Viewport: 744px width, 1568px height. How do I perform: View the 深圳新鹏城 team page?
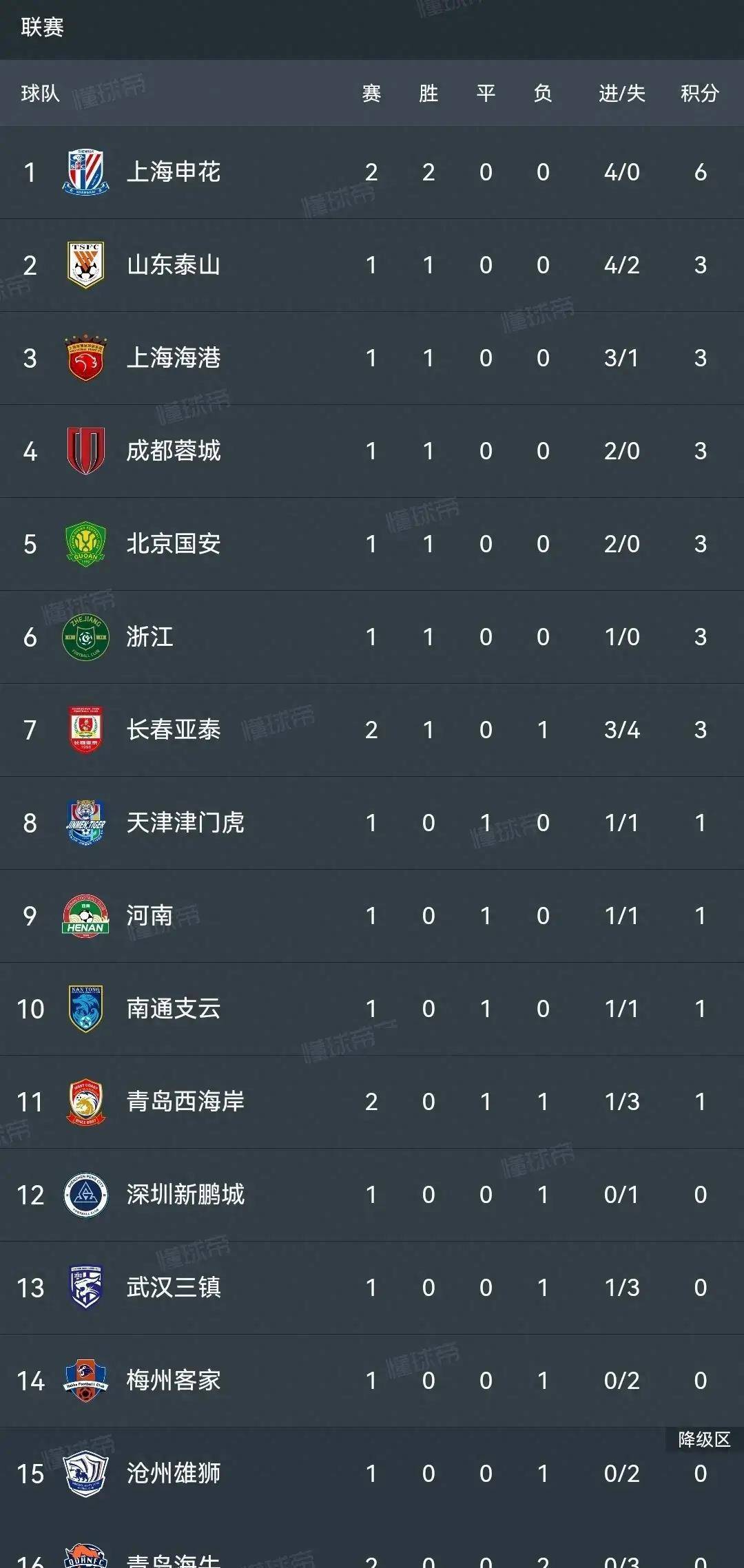[372, 1195]
